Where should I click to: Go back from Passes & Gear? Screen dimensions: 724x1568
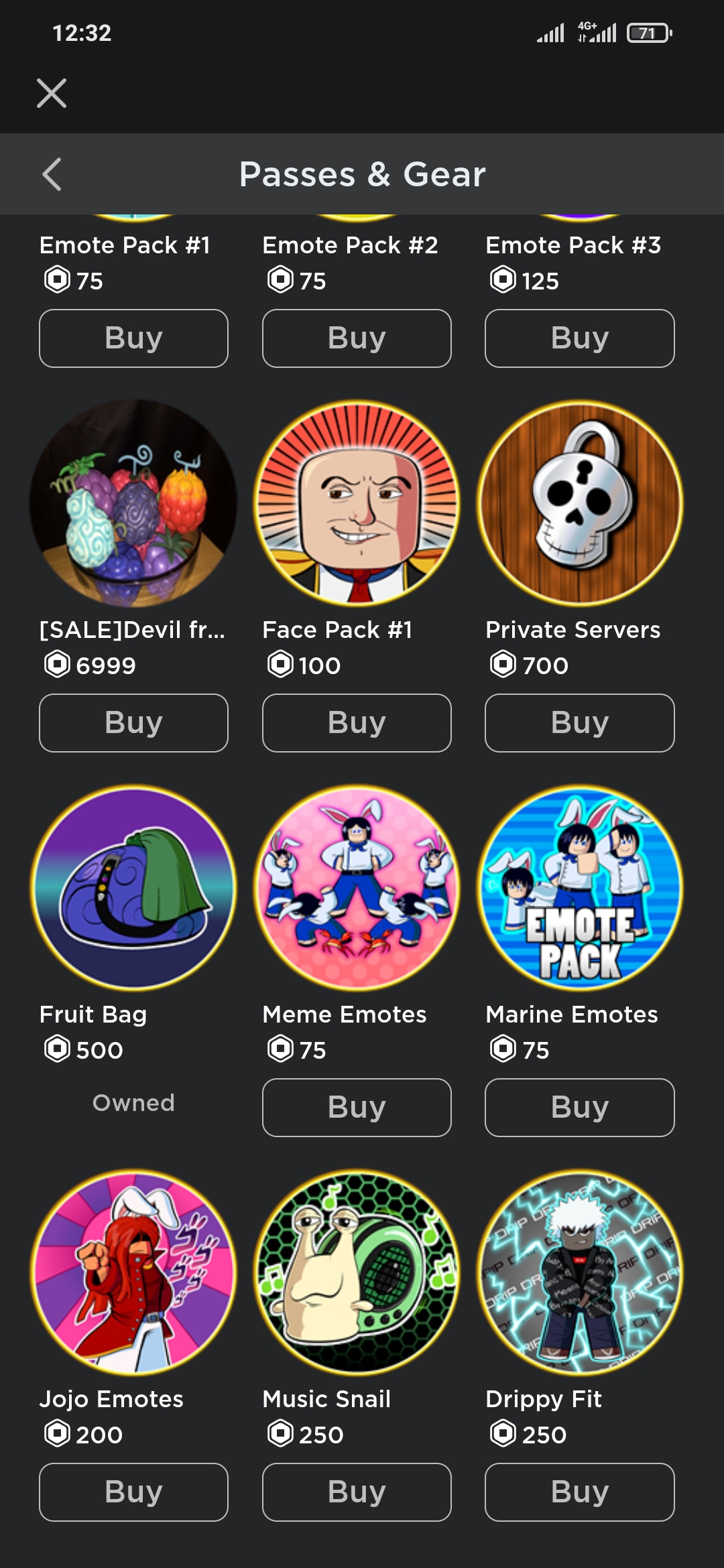click(52, 174)
